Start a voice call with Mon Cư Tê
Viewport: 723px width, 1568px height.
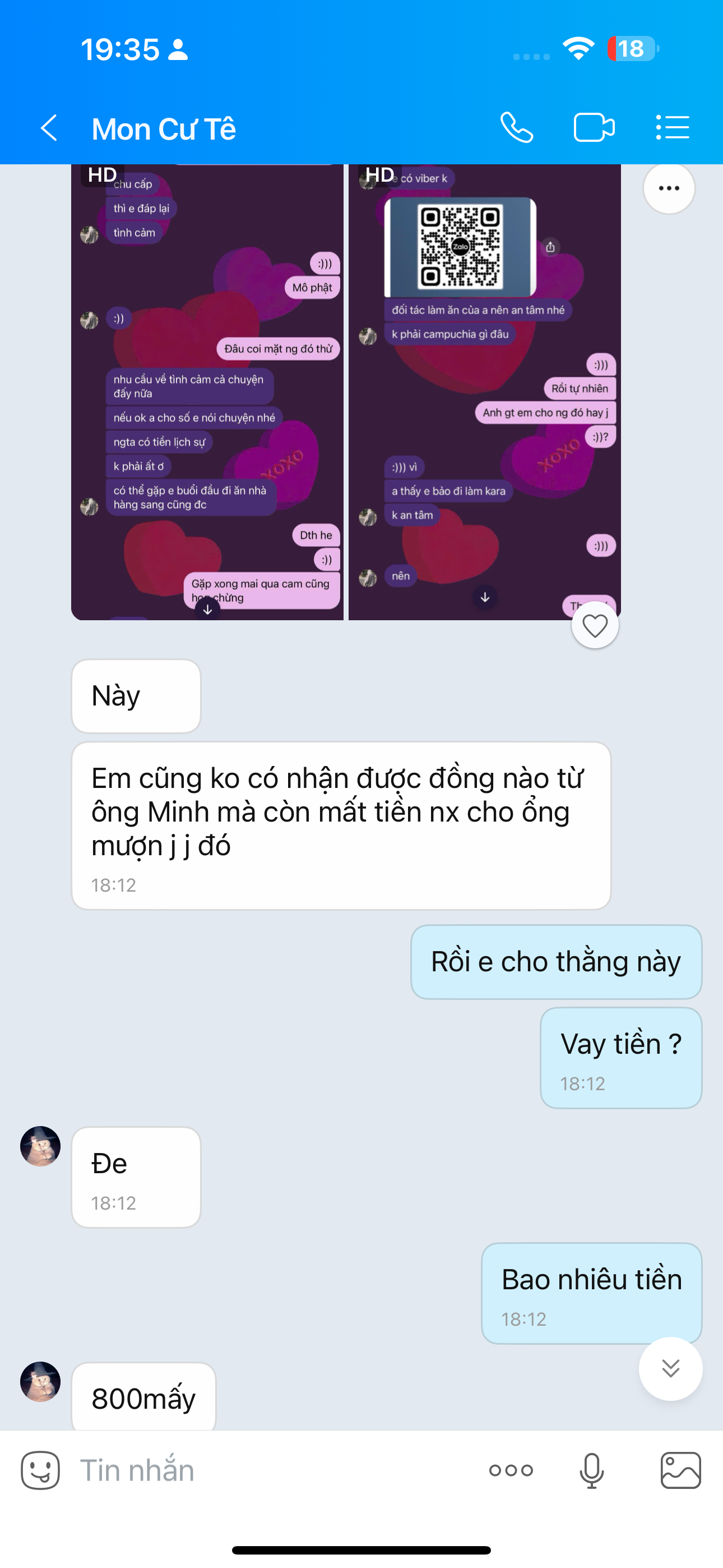(x=517, y=128)
